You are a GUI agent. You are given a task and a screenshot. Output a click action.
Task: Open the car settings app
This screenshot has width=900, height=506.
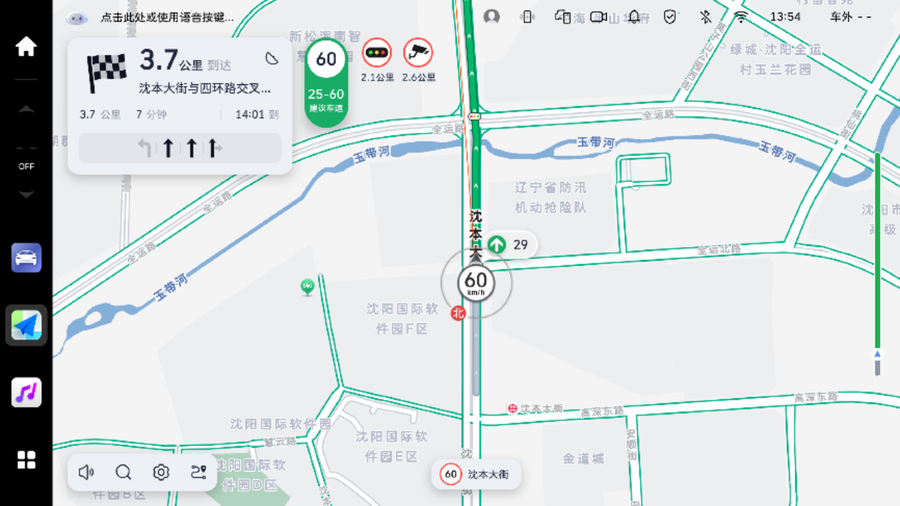26,257
